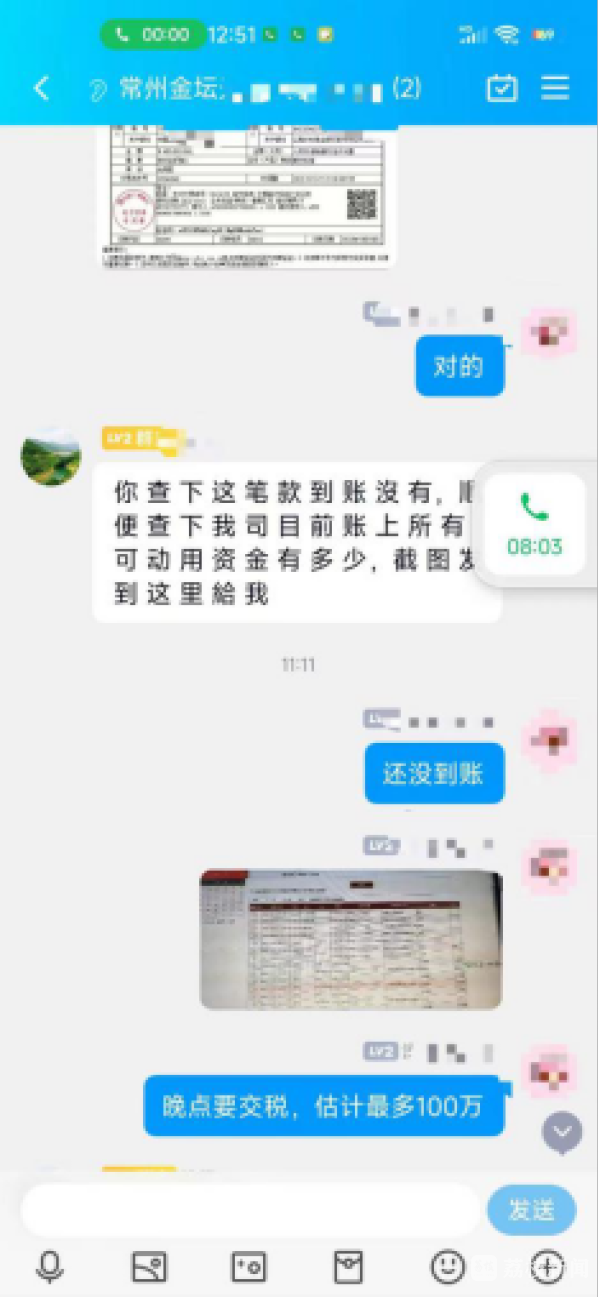Expand more options with plus icon
This screenshot has height=1297, width=600.
547,1267
